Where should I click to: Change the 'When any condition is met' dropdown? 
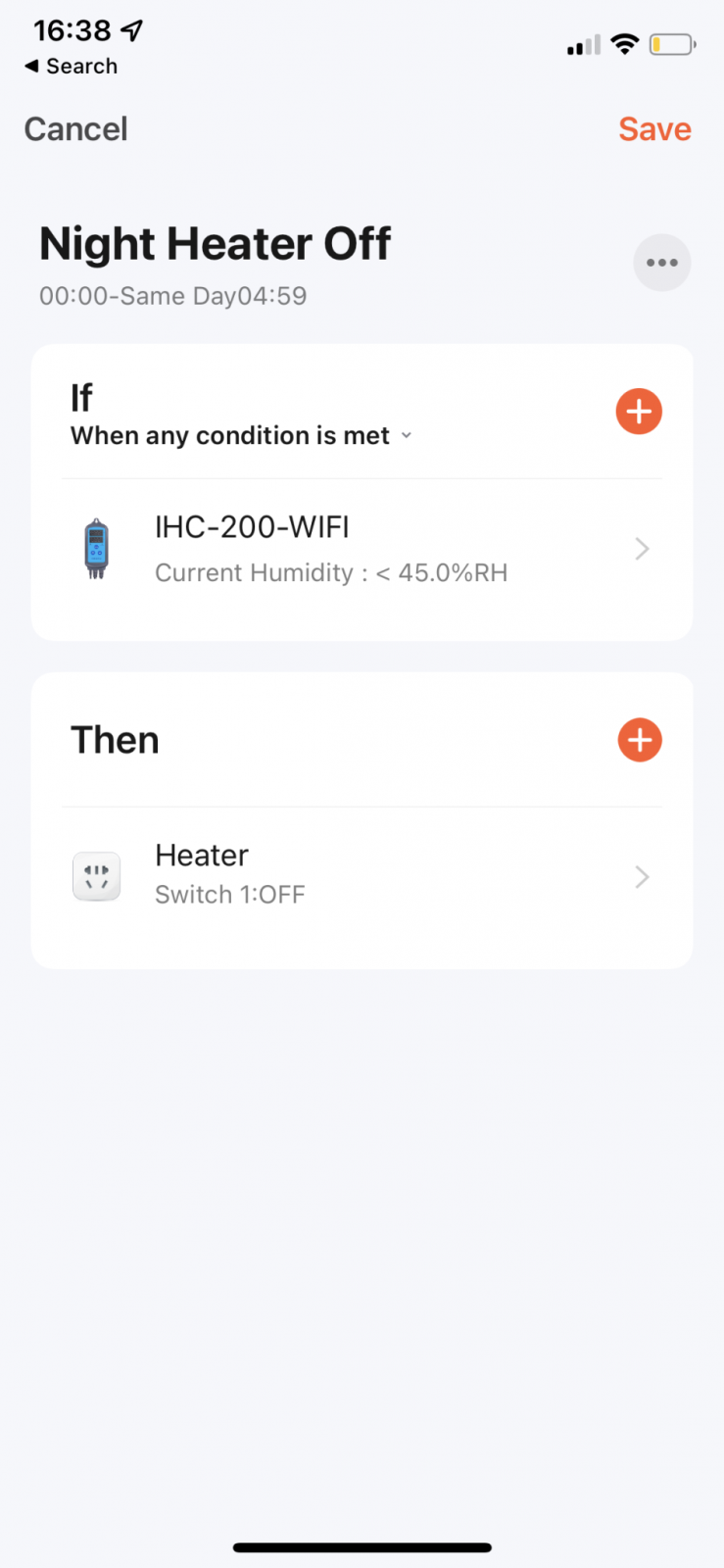point(241,436)
